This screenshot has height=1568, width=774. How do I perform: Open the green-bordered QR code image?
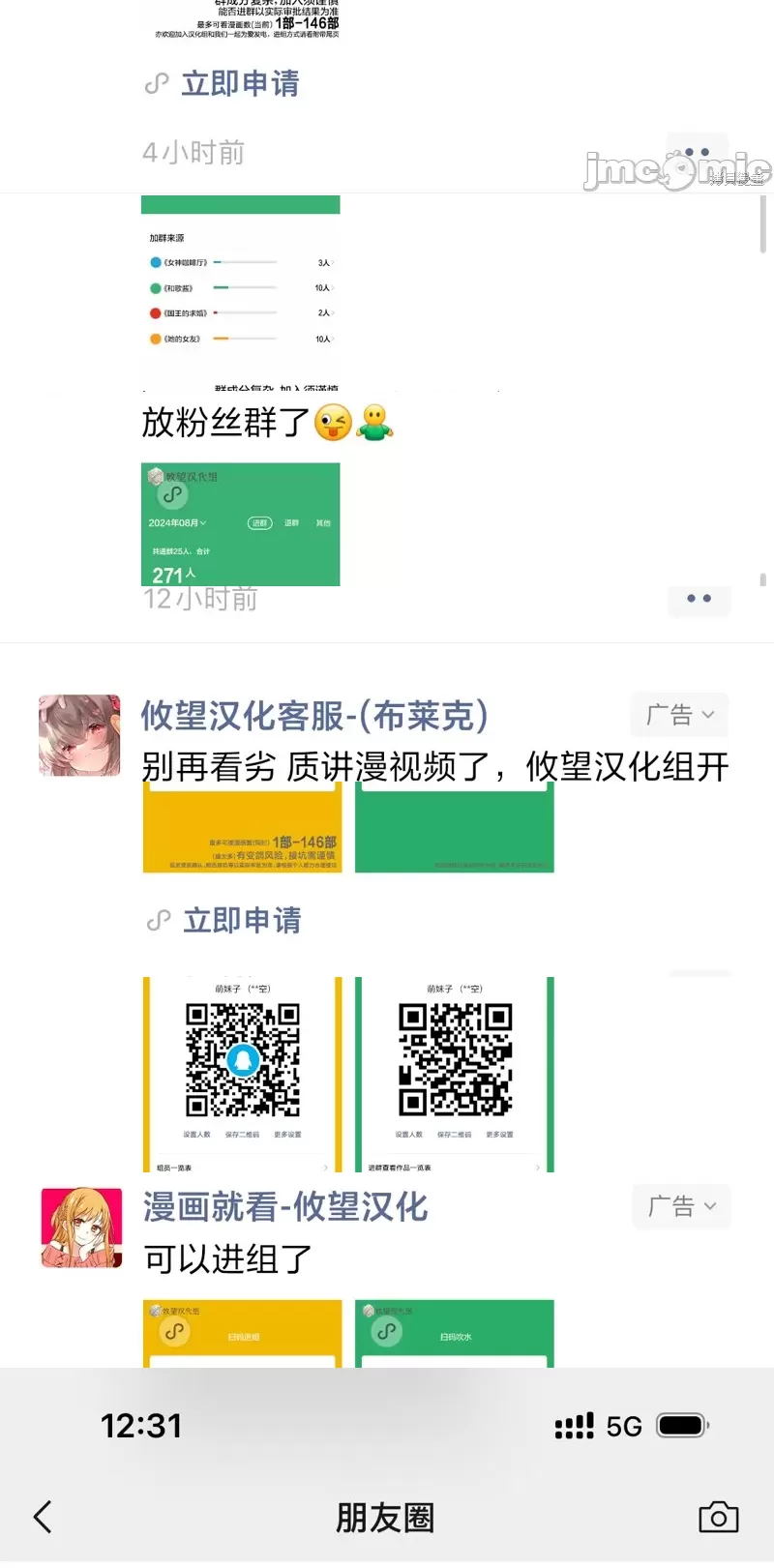click(x=455, y=1074)
